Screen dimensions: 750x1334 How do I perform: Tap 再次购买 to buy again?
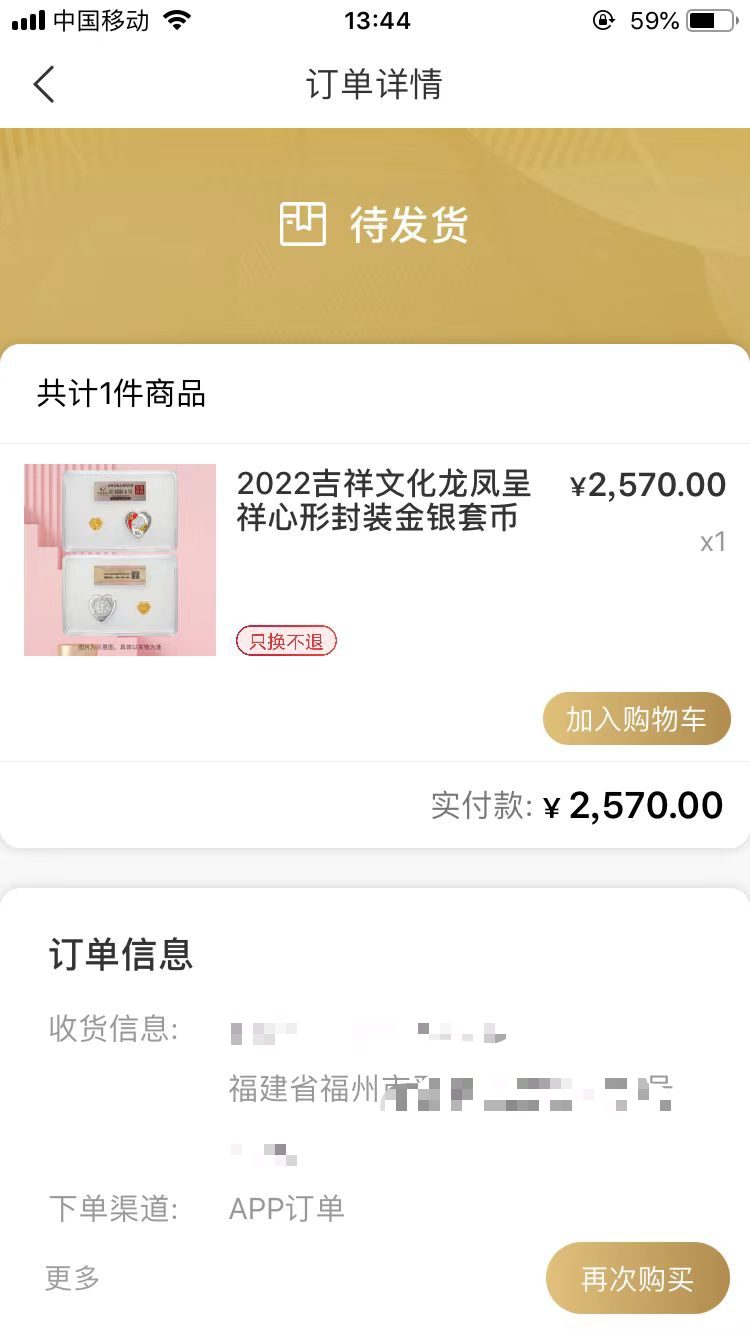[638, 1278]
